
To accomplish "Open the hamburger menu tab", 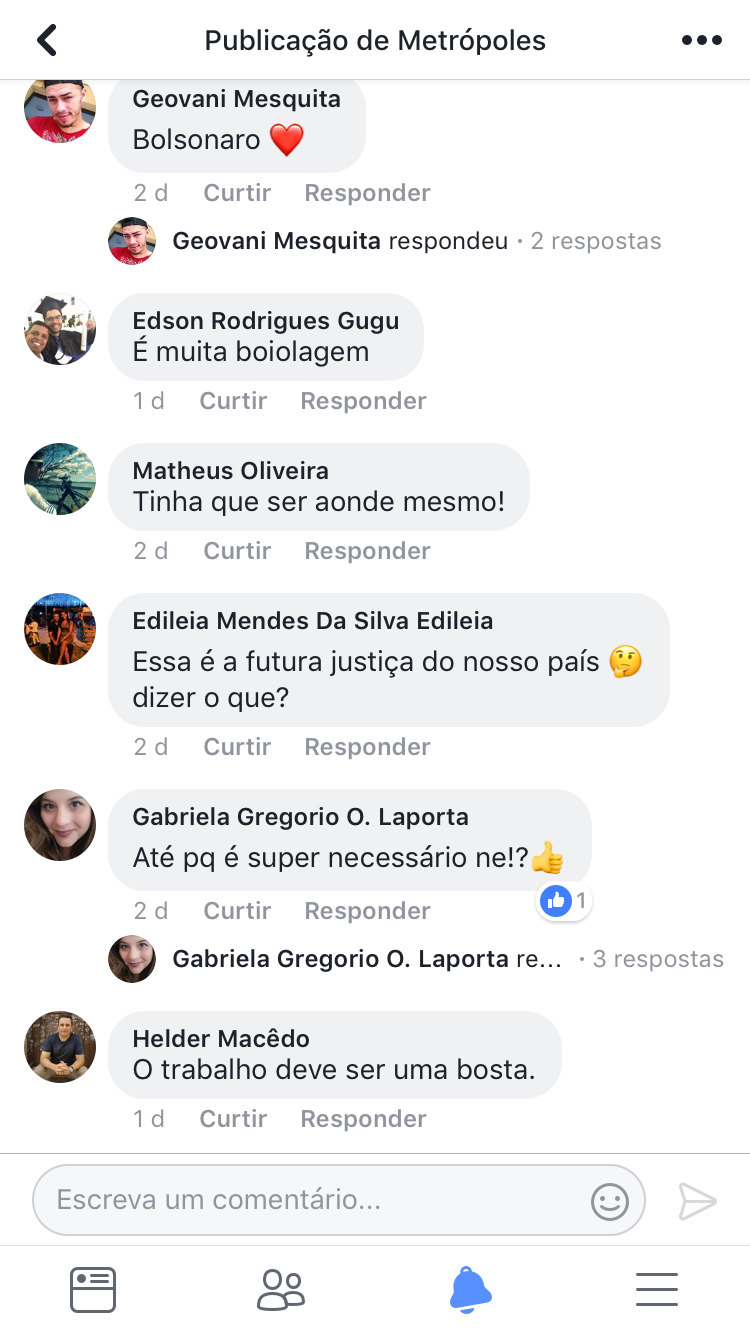I will (657, 1289).
